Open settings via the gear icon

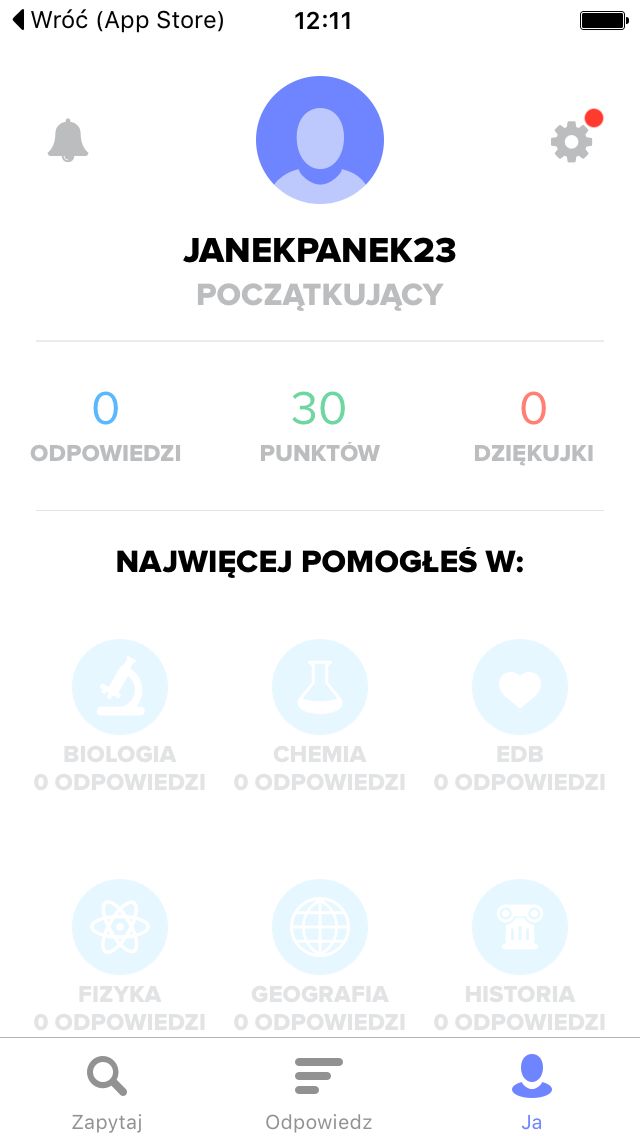(x=571, y=141)
